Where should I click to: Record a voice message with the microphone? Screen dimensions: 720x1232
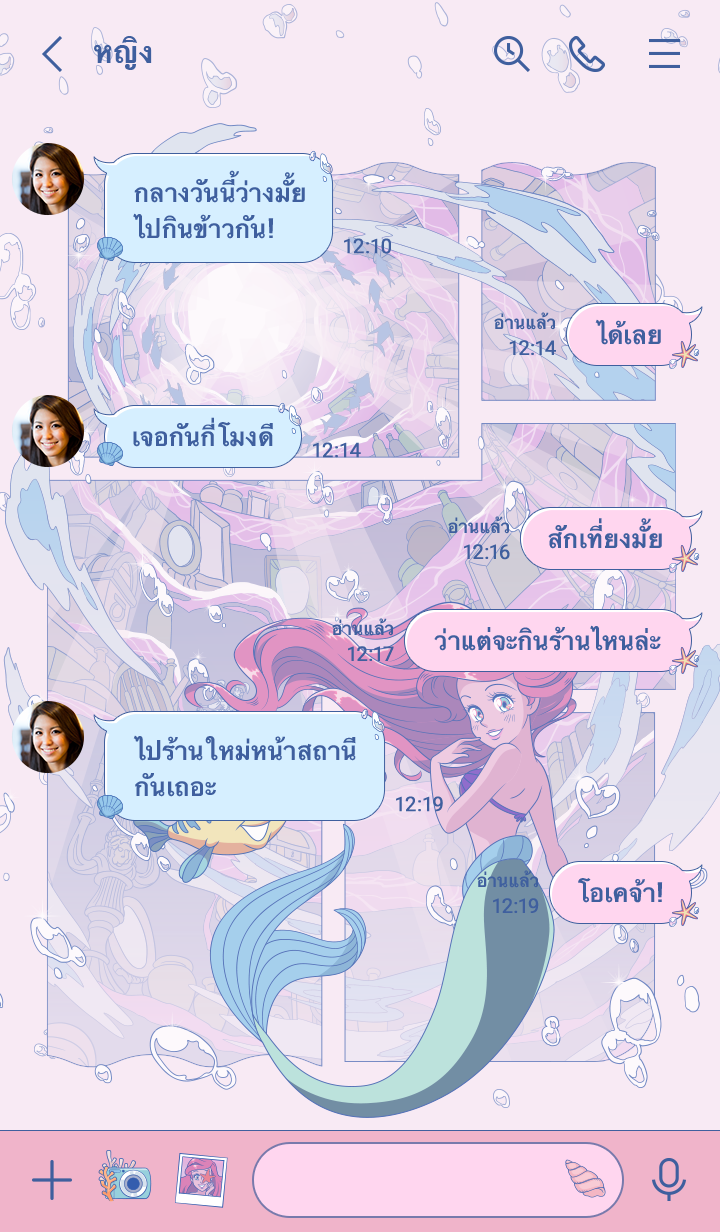click(x=668, y=1180)
